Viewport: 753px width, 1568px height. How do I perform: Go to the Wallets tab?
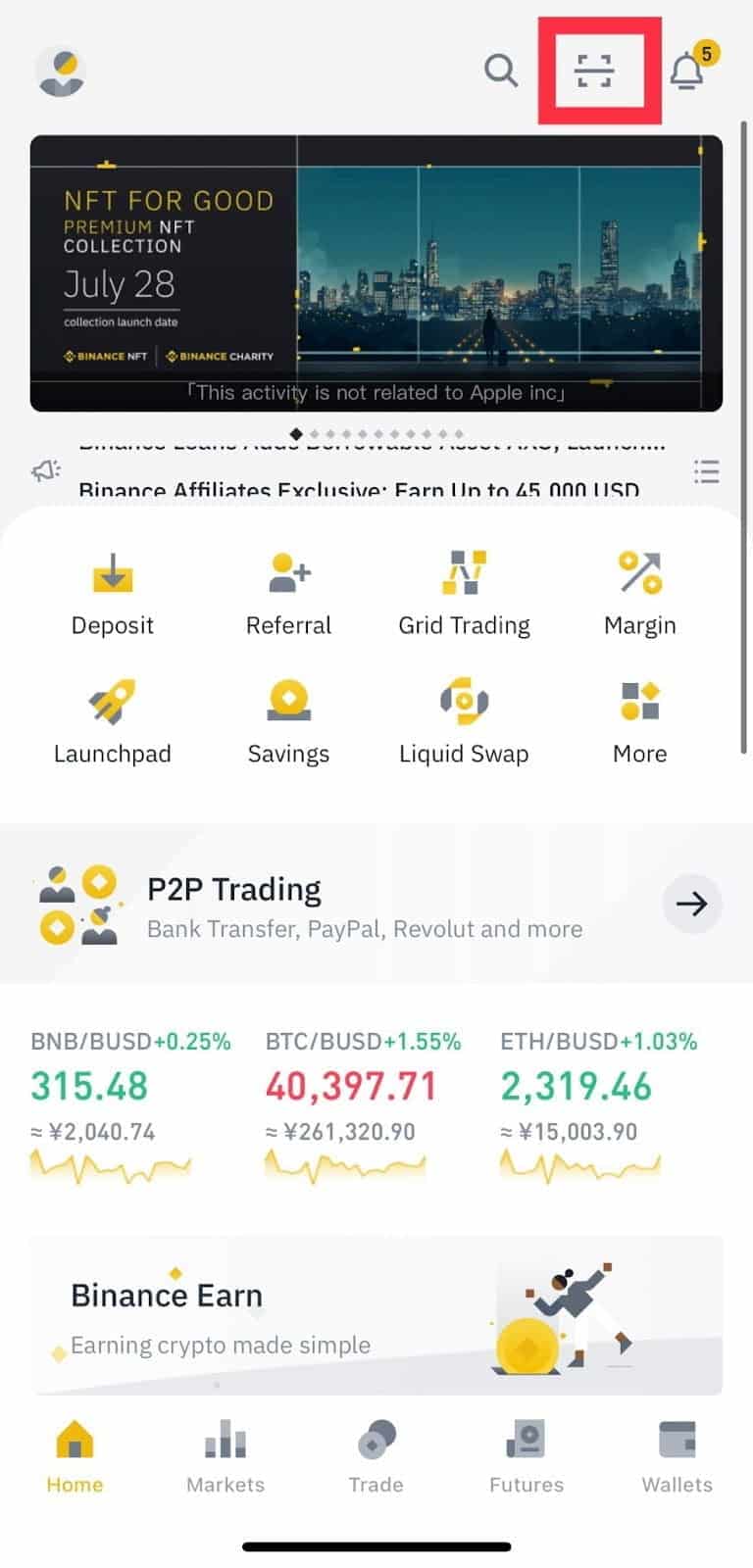pyautogui.click(x=677, y=1456)
